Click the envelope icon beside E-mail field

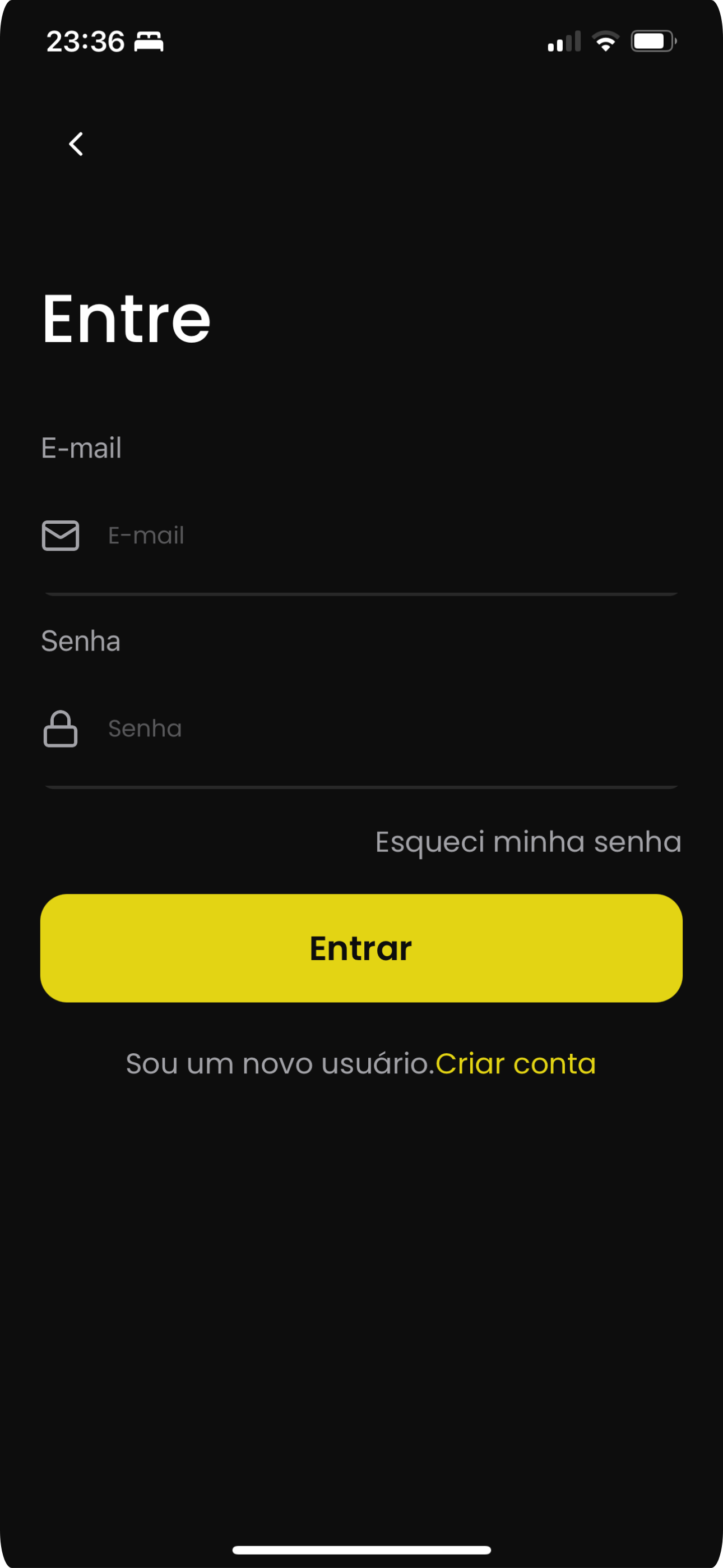(61, 535)
